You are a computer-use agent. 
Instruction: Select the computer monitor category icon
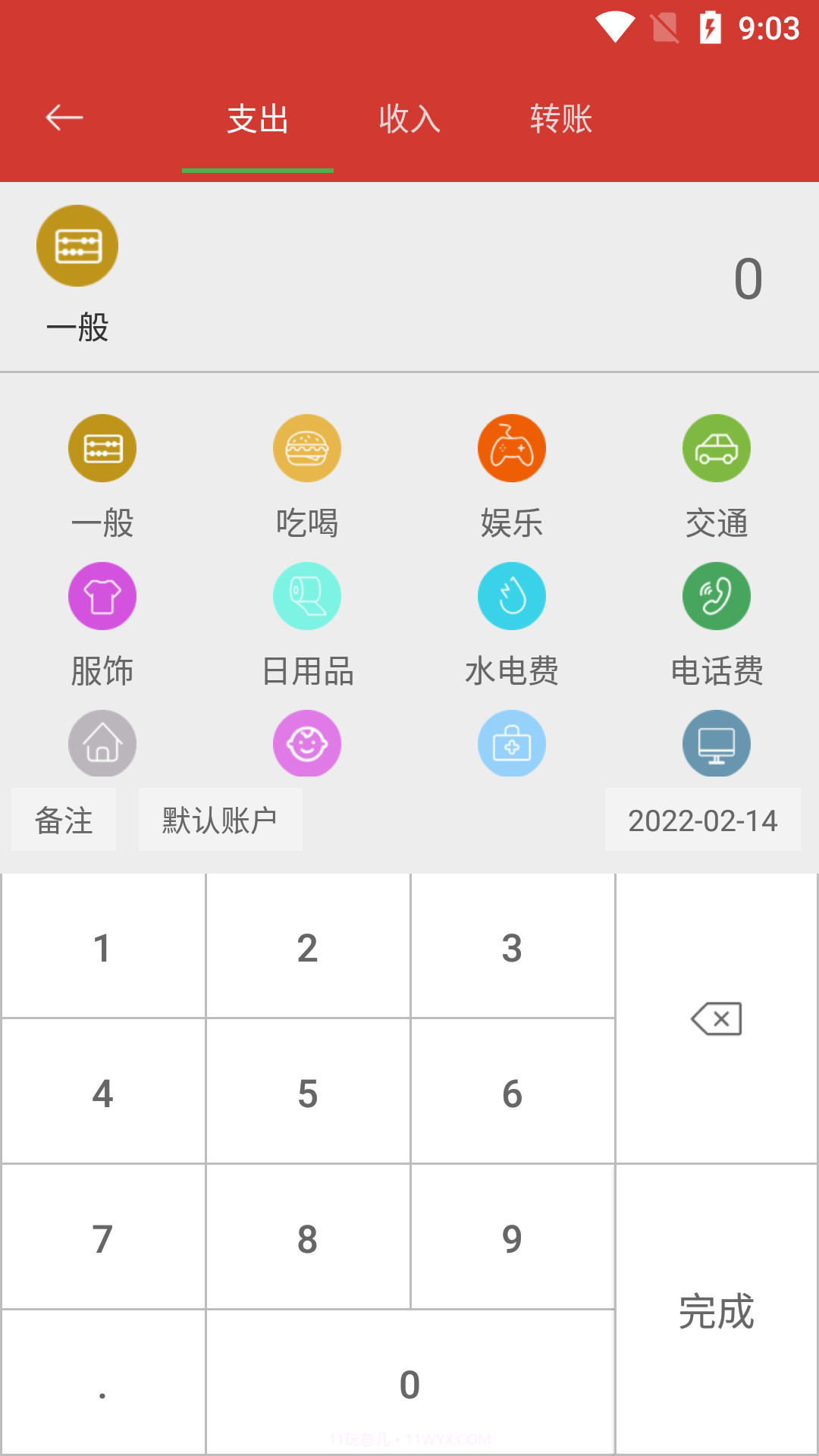pos(717,744)
